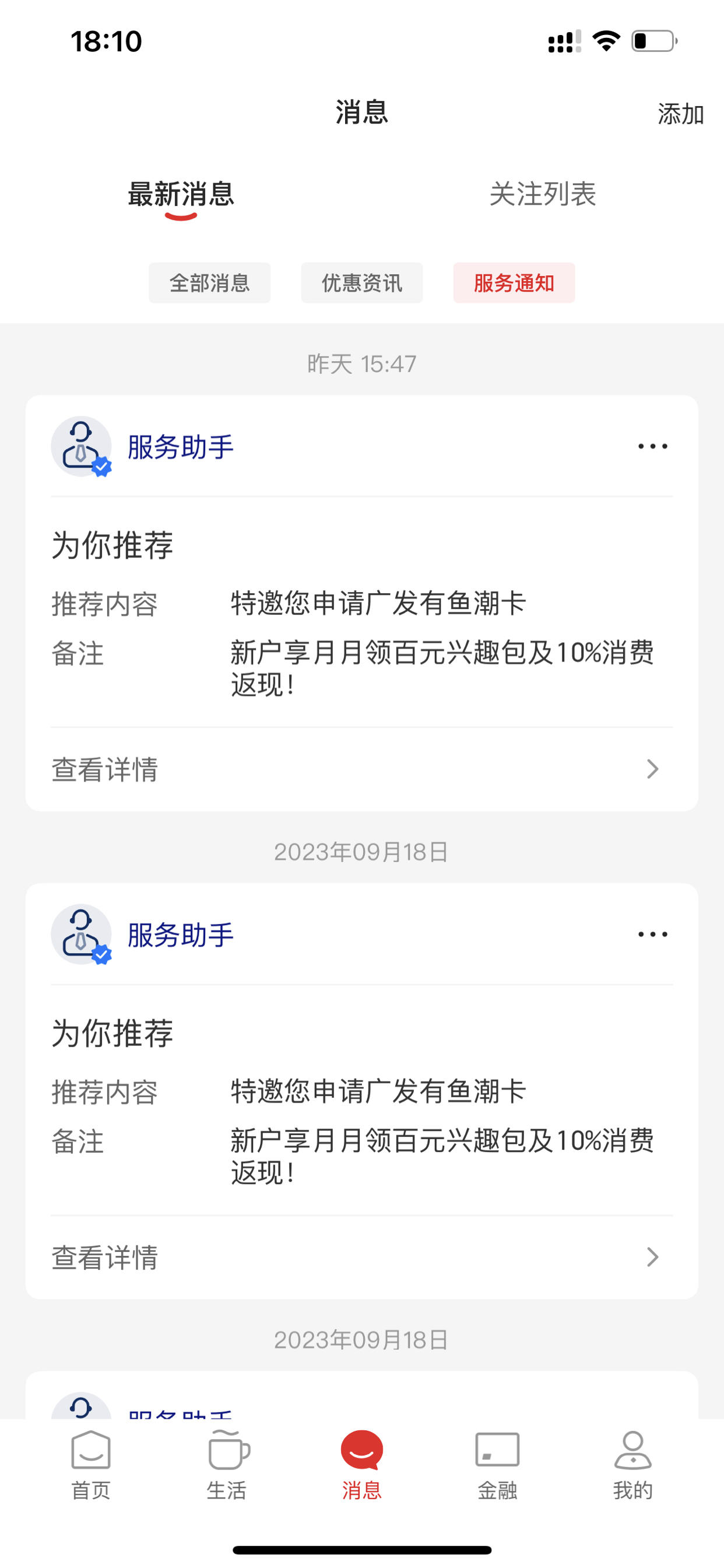The height and width of the screenshot is (1568, 724).
Task: Open the 消息 bottom tab
Action: tap(361, 1465)
